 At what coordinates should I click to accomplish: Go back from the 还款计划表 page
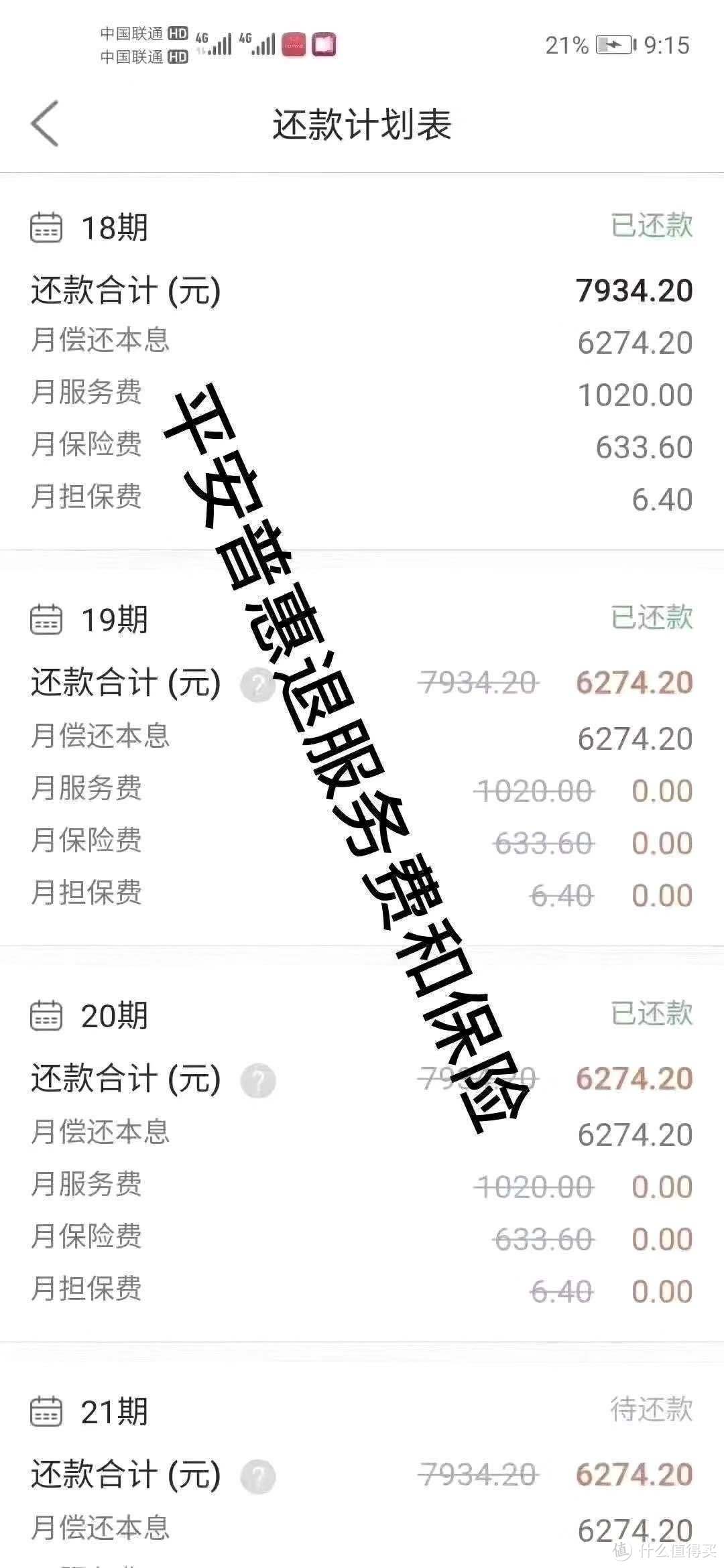45,123
